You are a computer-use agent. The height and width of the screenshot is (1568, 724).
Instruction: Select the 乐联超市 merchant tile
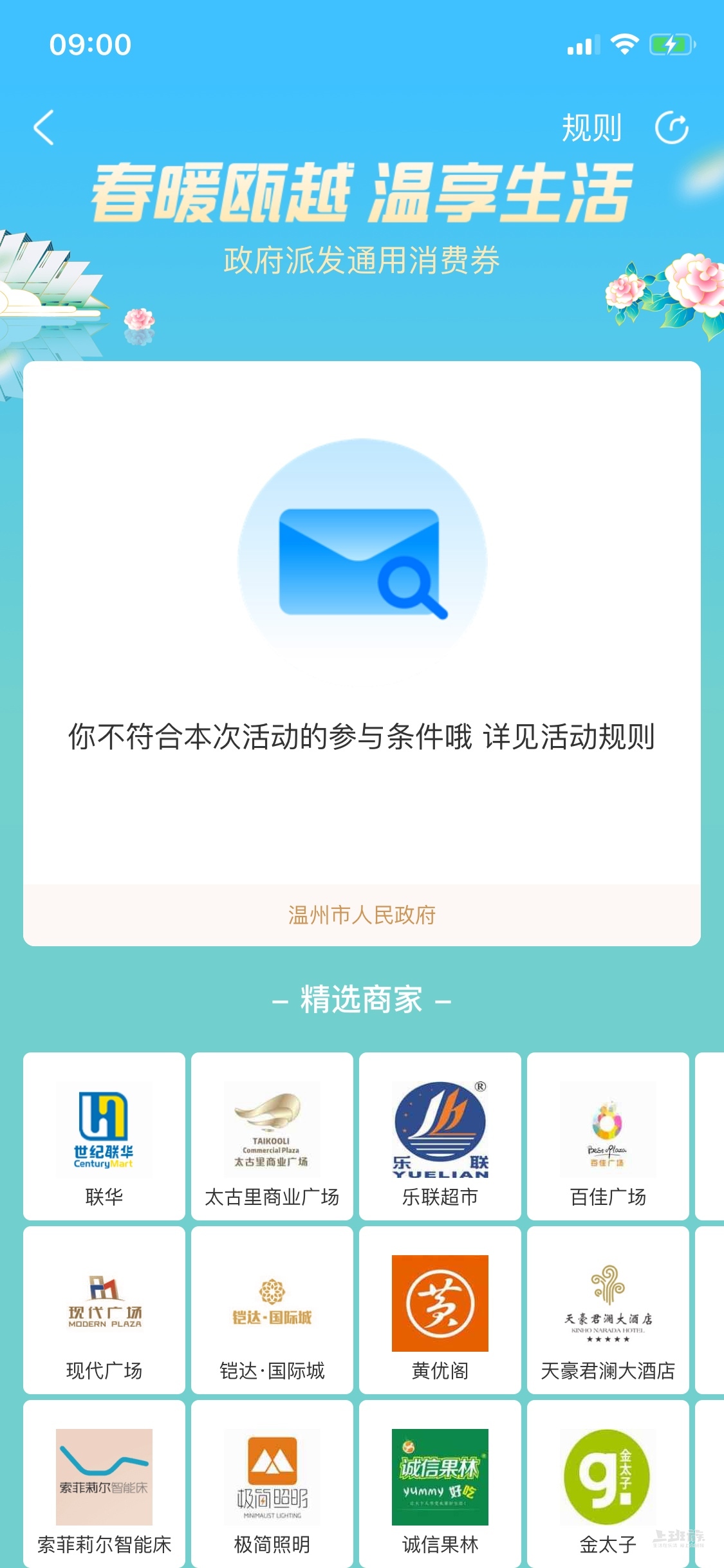click(x=440, y=1136)
